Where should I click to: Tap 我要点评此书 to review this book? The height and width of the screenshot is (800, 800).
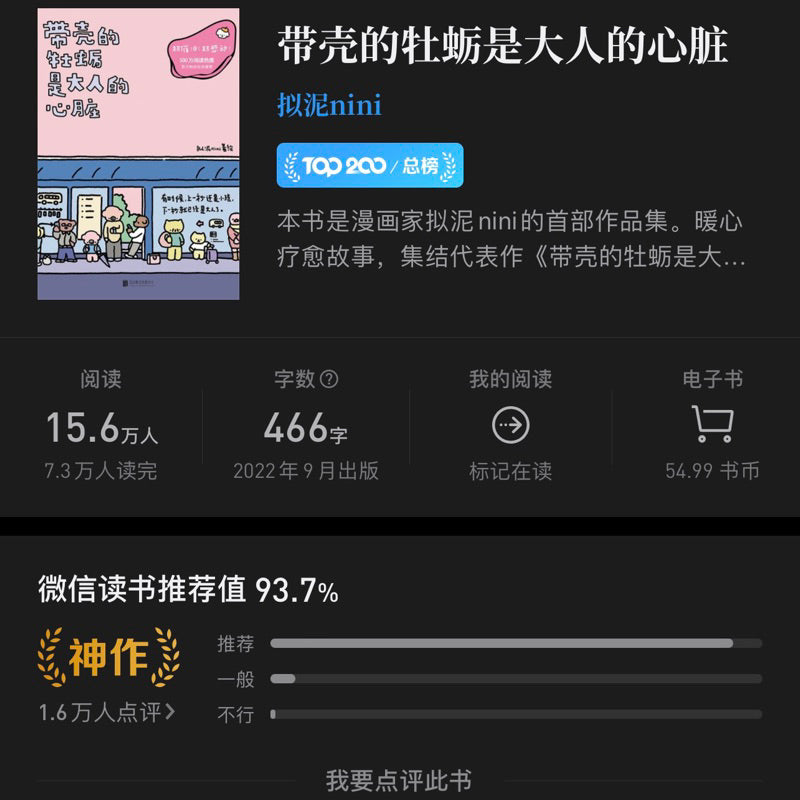coord(399,779)
